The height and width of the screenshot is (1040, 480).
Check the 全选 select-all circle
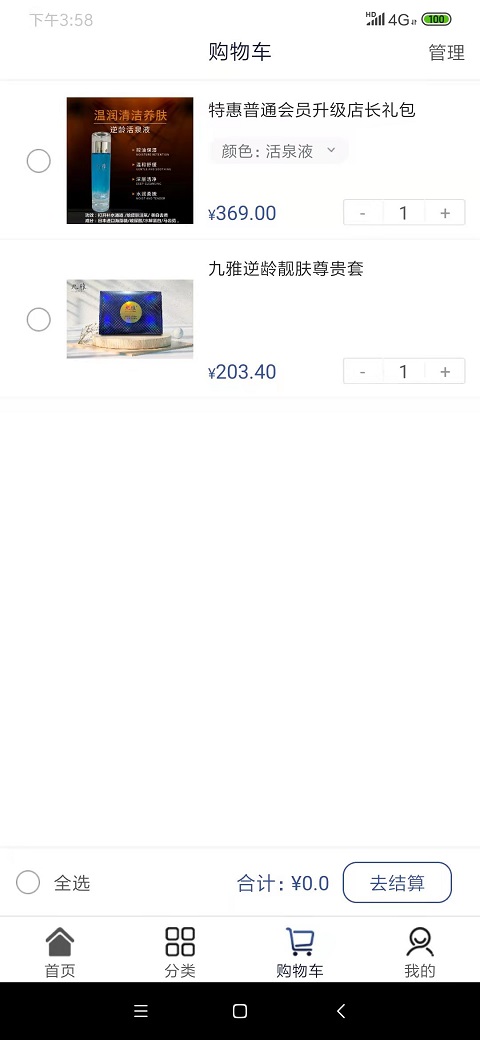point(28,883)
